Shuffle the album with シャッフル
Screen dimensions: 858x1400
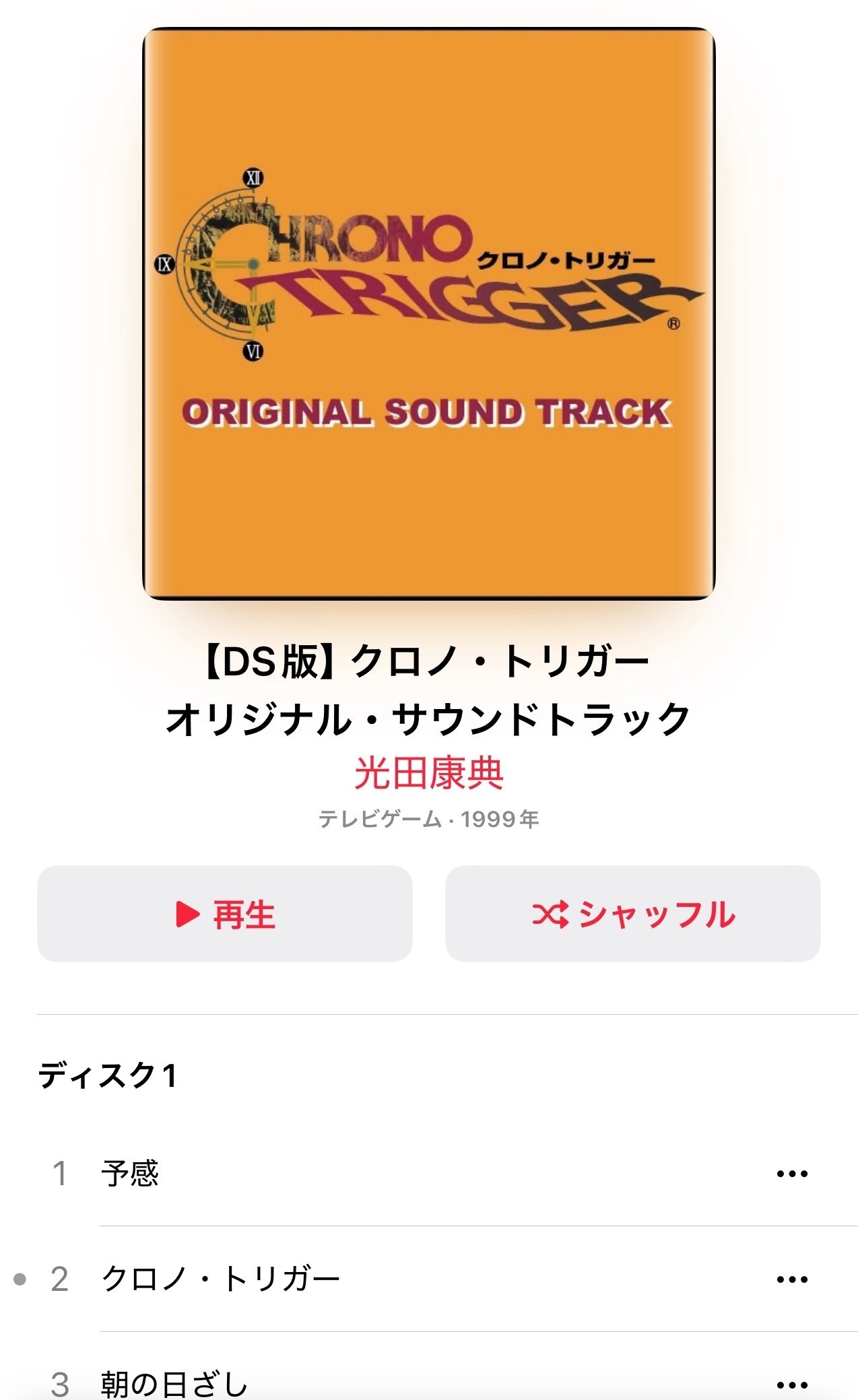click(632, 913)
